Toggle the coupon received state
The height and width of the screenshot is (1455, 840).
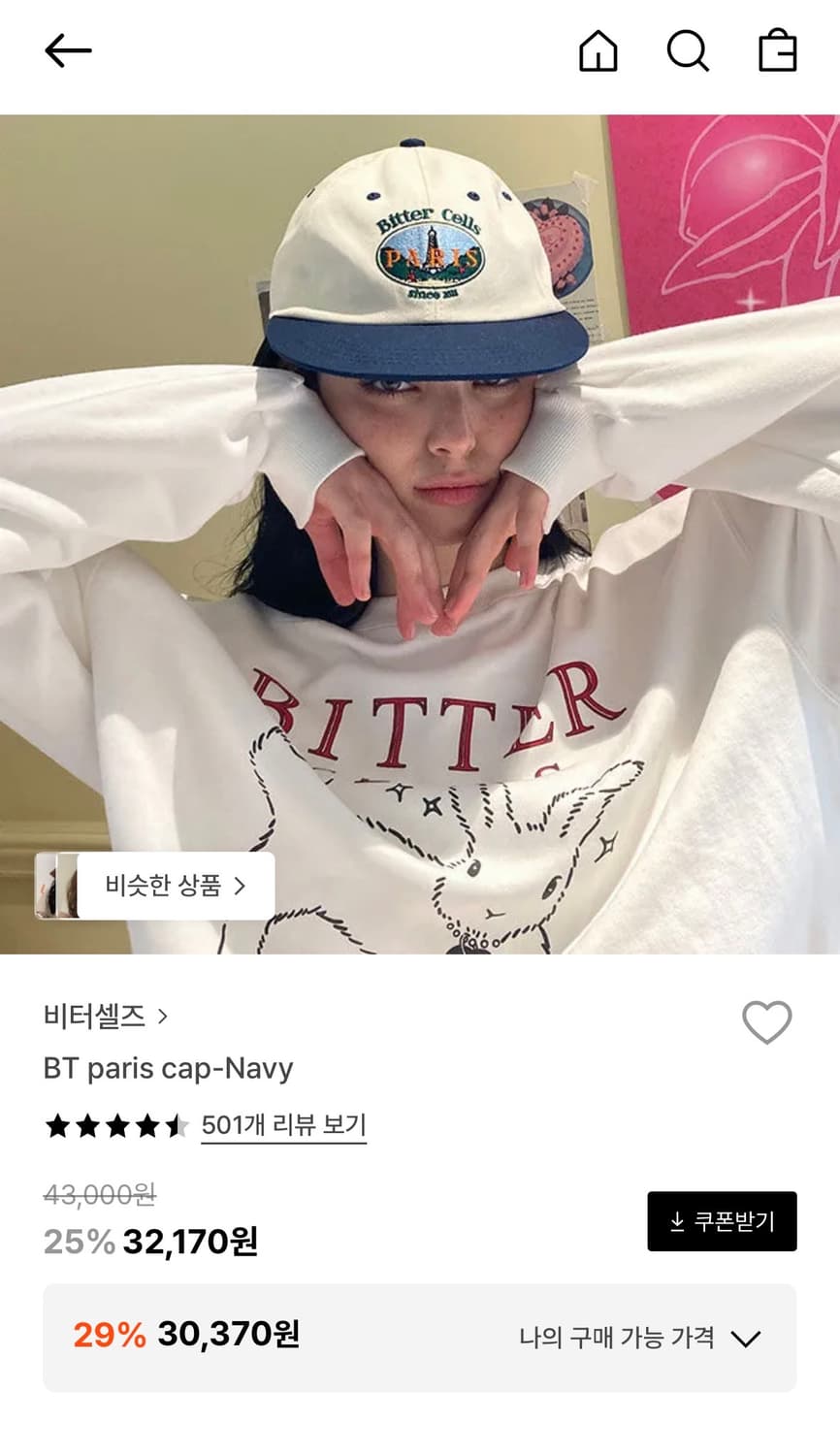pyautogui.click(x=722, y=1221)
